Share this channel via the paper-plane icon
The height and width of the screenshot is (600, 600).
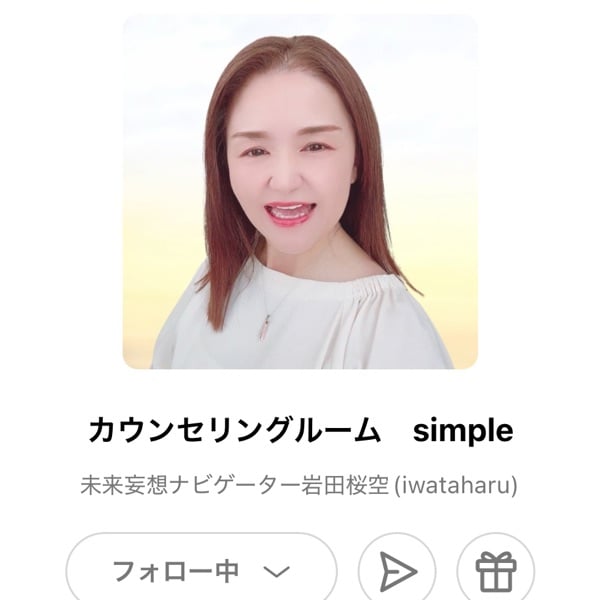[x=397, y=571]
